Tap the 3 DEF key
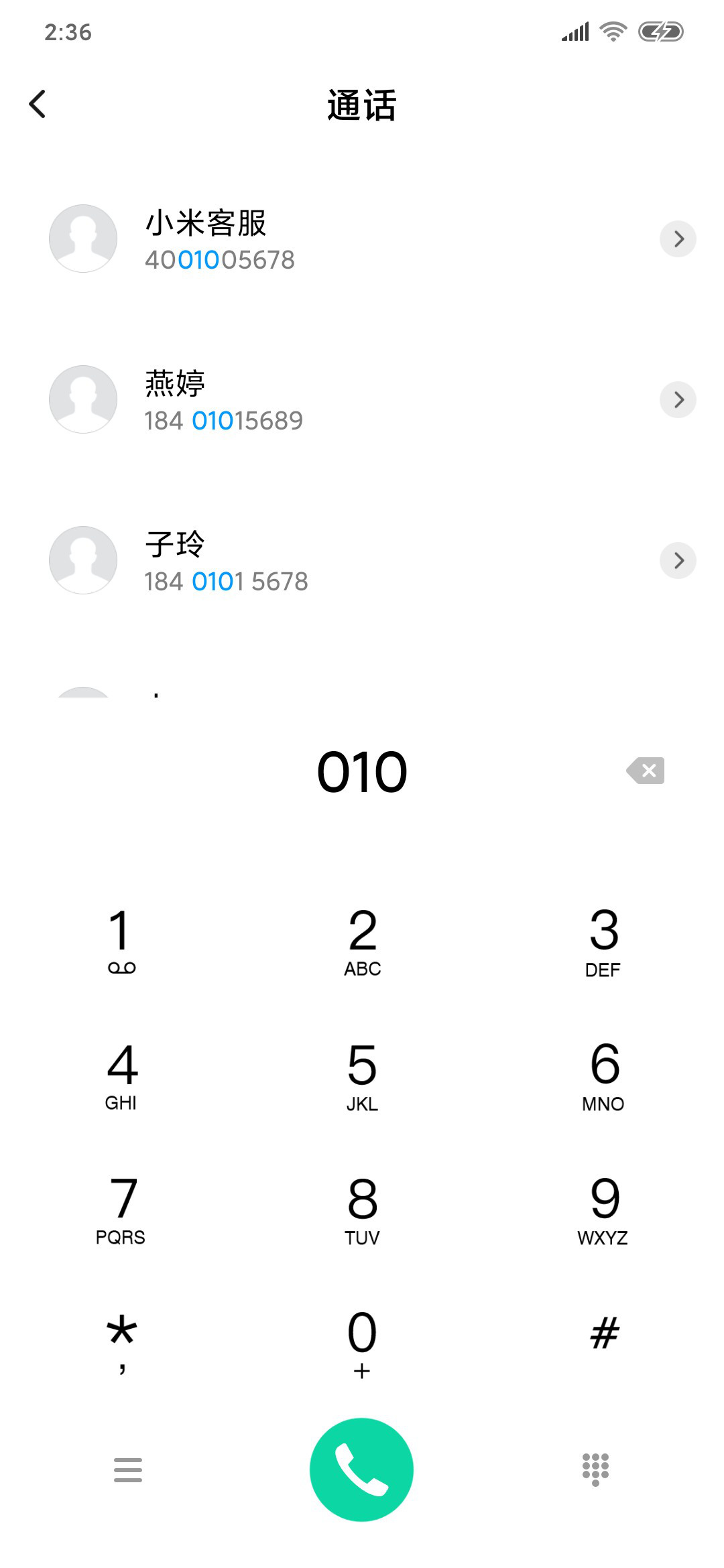724x1568 pixels. click(x=603, y=941)
